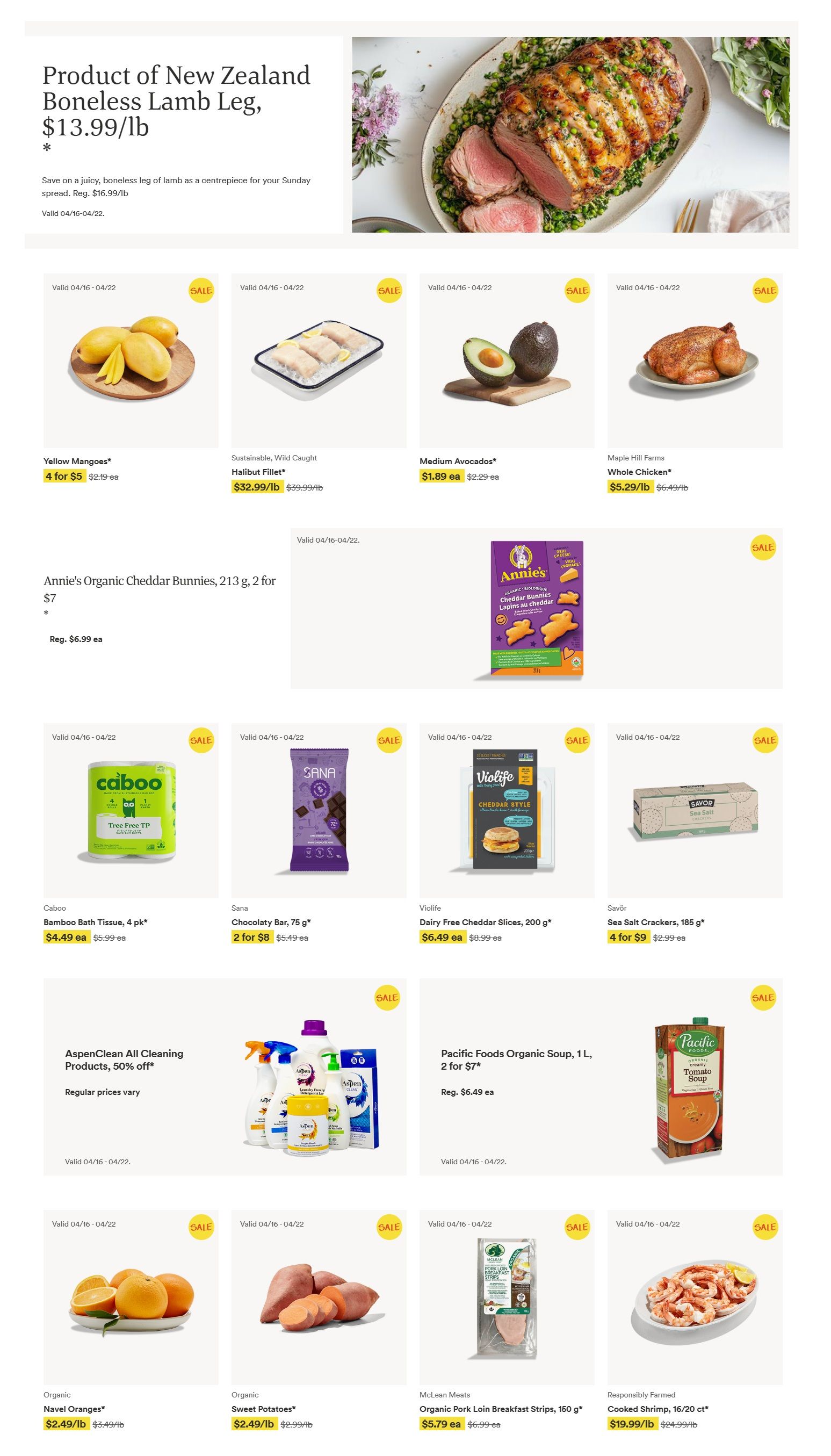This screenshot has height=1456, width=831.
Task: Open the Sana Chocolaty Bar card
Action: click(x=319, y=810)
